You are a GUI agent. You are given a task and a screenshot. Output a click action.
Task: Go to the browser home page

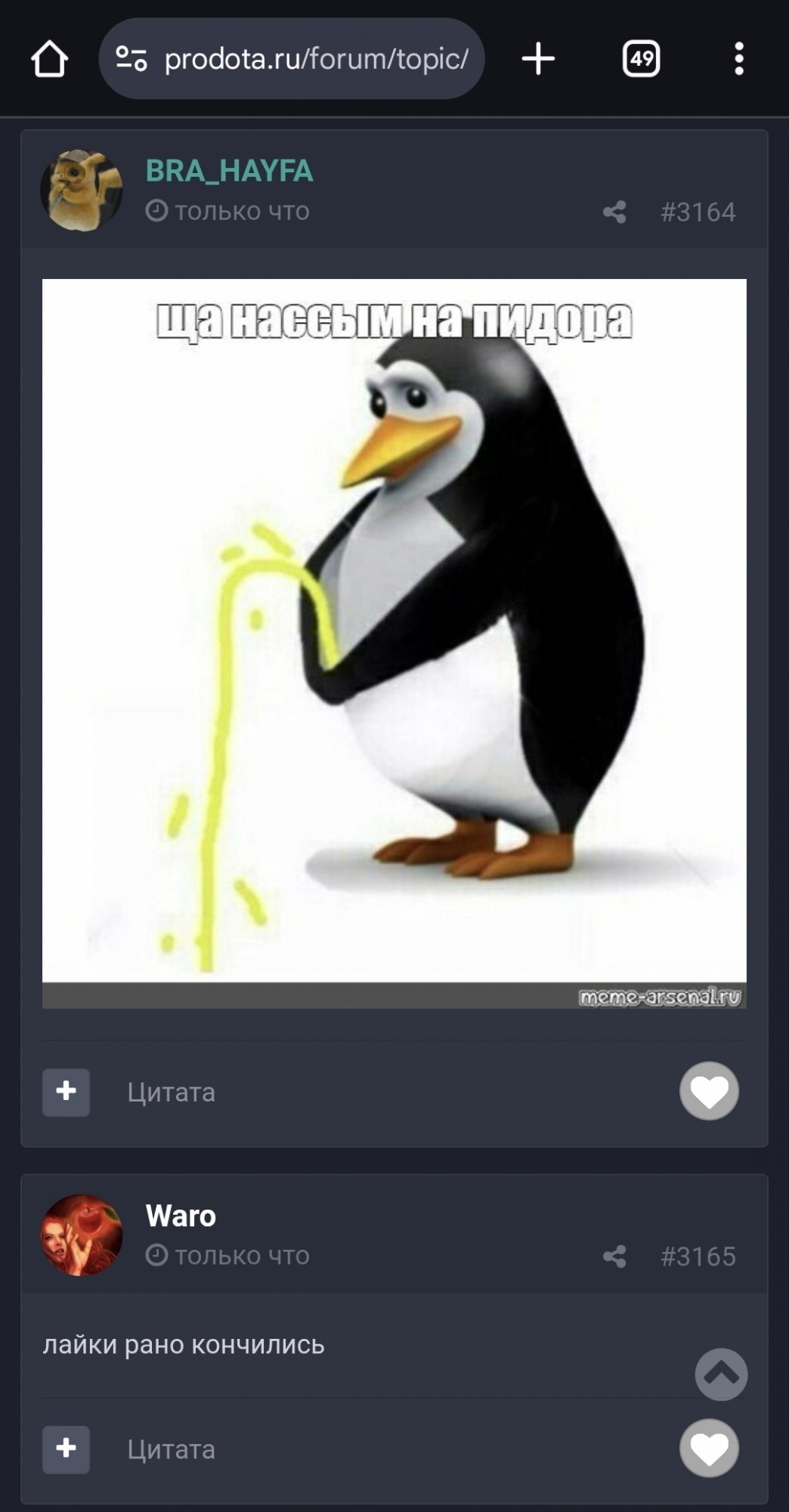tap(50, 59)
